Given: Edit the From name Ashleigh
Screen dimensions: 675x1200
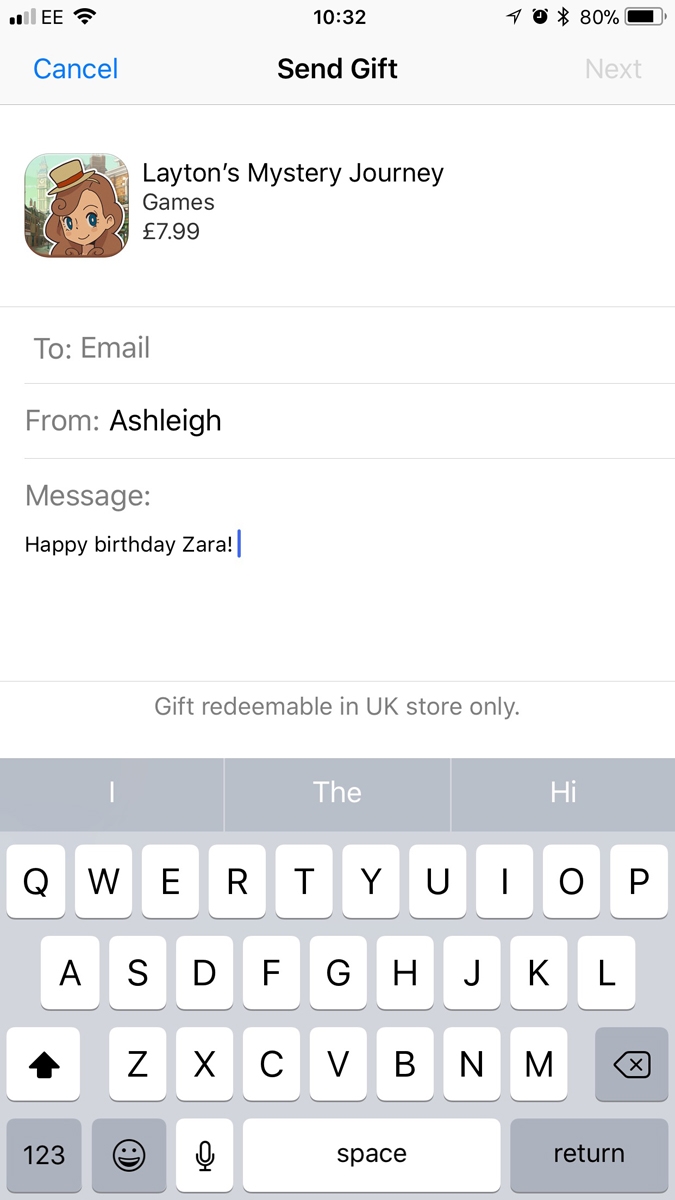Looking at the screenshot, I should point(166,421).
